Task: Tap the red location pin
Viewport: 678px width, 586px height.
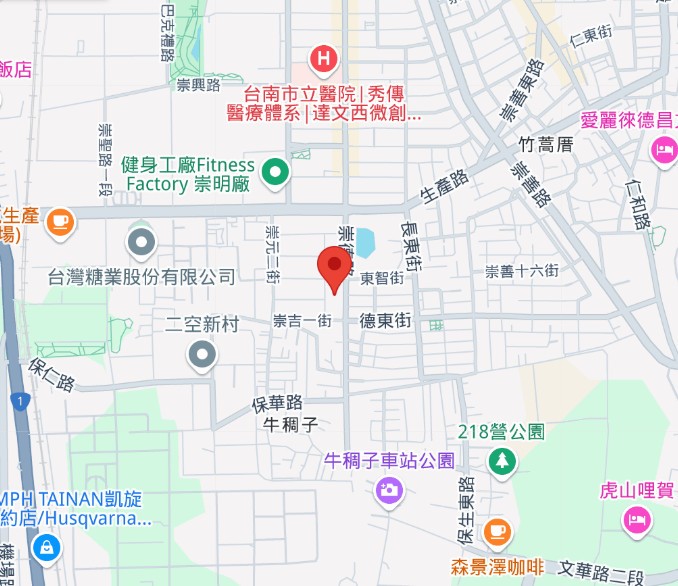Action: 335,267
